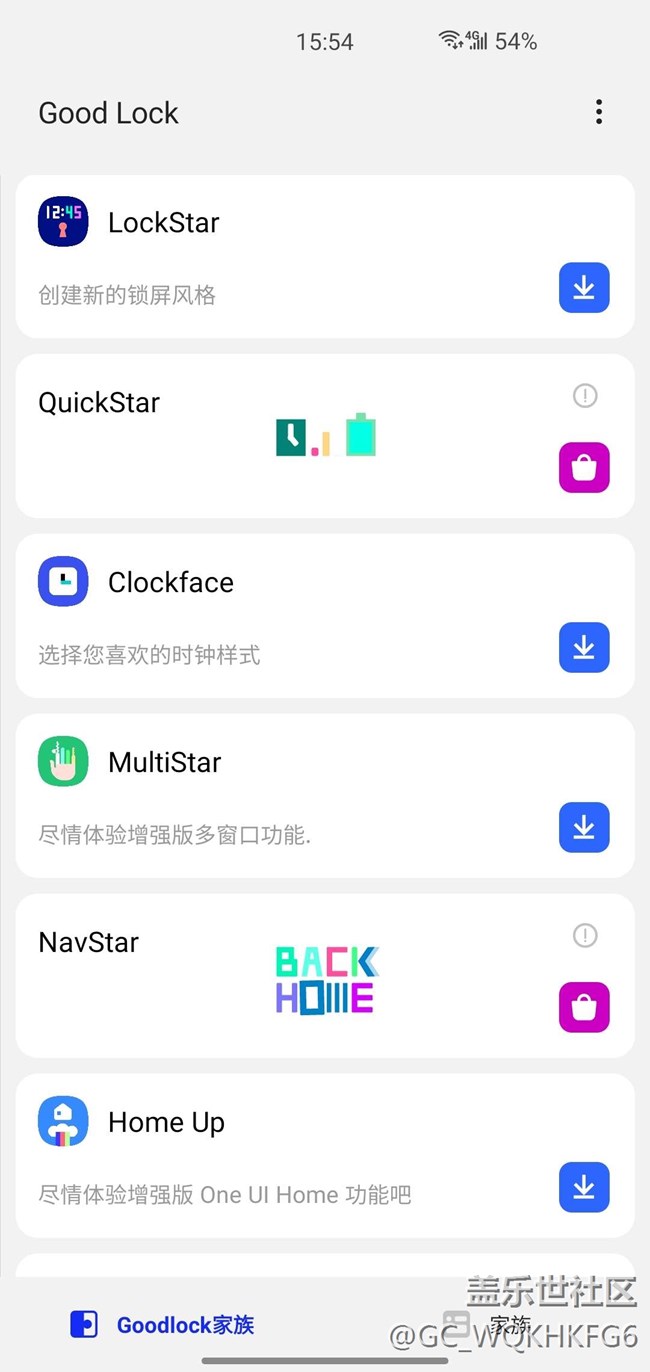Image resolution: width=650 pixels, height=1372 pixels.
Task: View the NavStar info icon
Action: point(585,936)
